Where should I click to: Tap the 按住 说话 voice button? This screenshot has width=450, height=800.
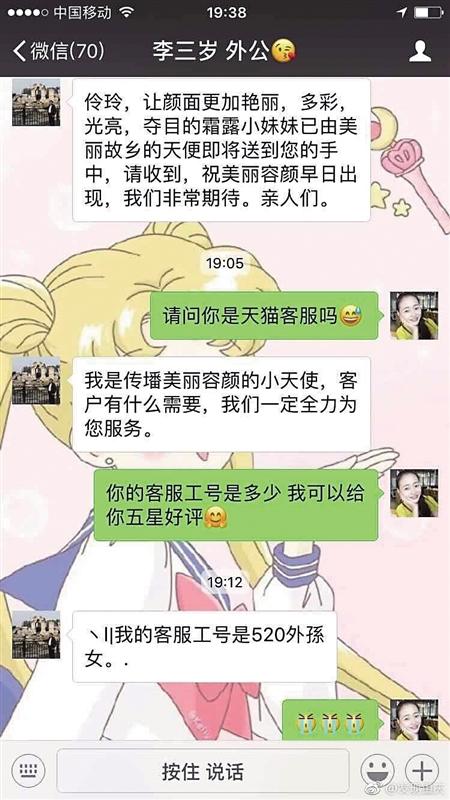(x=203, y=771)
